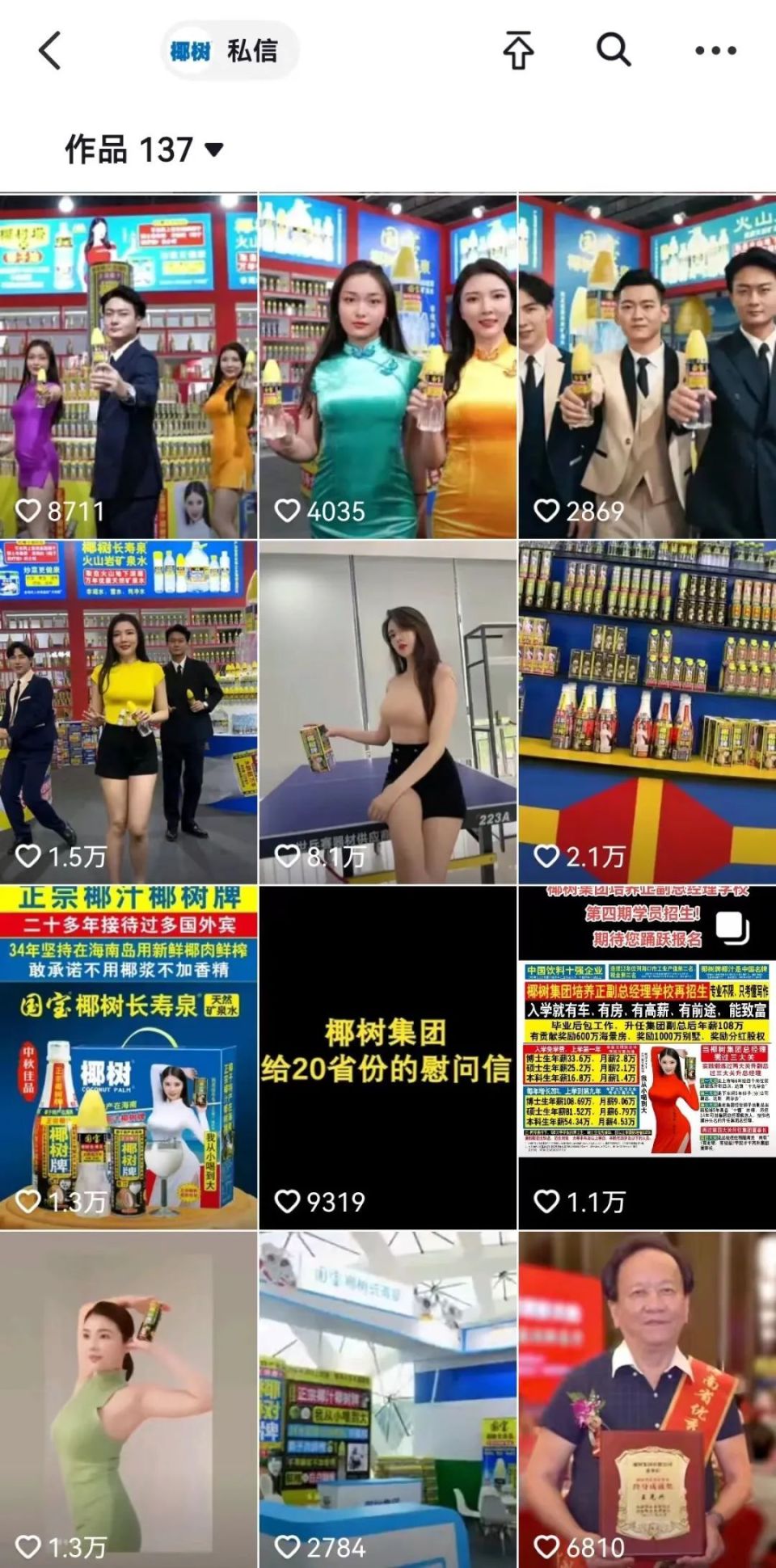Open the 椰树集团慰问信 black thumbnail video
Image resolution: width=776 pixels, height=1568 pixels.
[x=386, y=1043]
